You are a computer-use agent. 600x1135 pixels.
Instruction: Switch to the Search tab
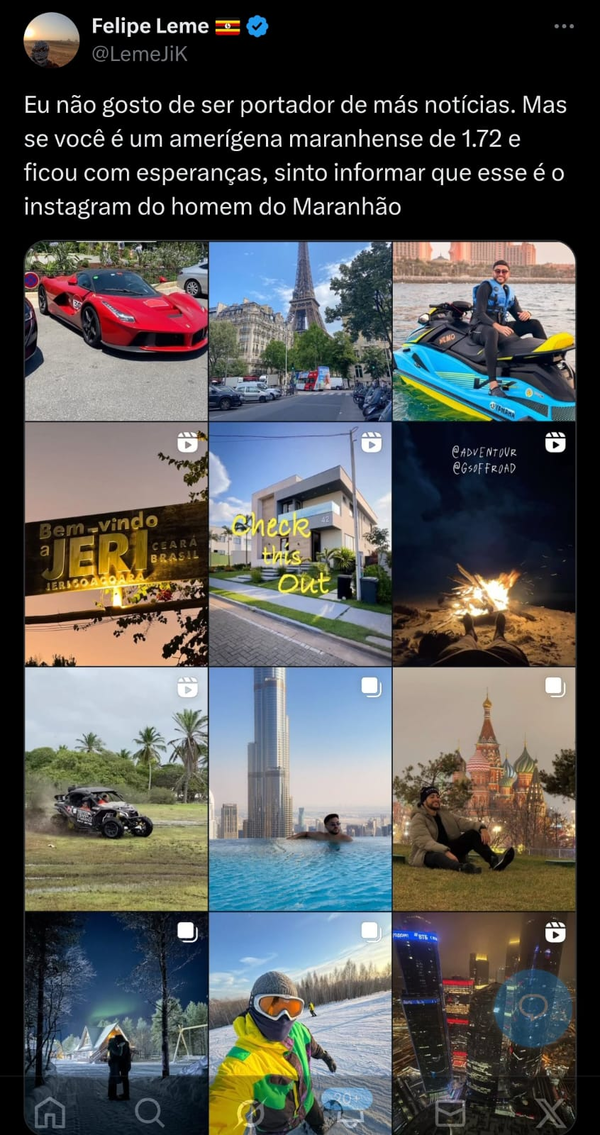tap(149, 1113)
